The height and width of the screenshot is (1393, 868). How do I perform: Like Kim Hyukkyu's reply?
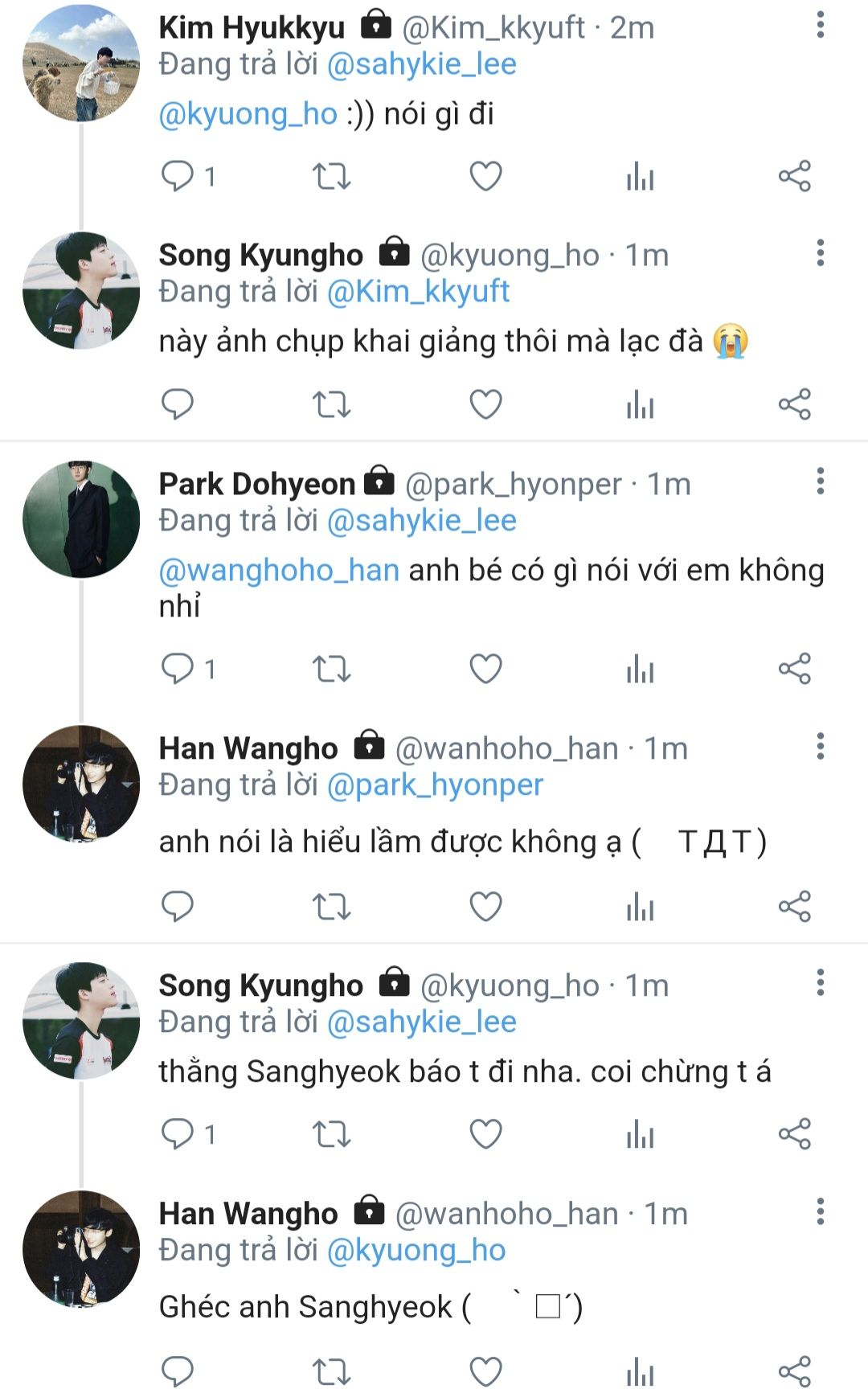(x=485, y=176)
